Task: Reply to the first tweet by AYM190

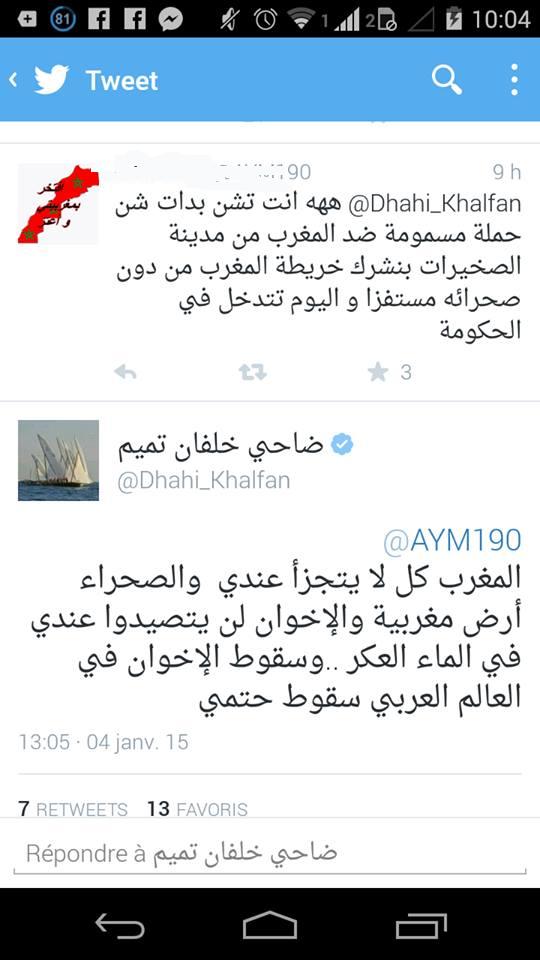Action: point(126,372)
